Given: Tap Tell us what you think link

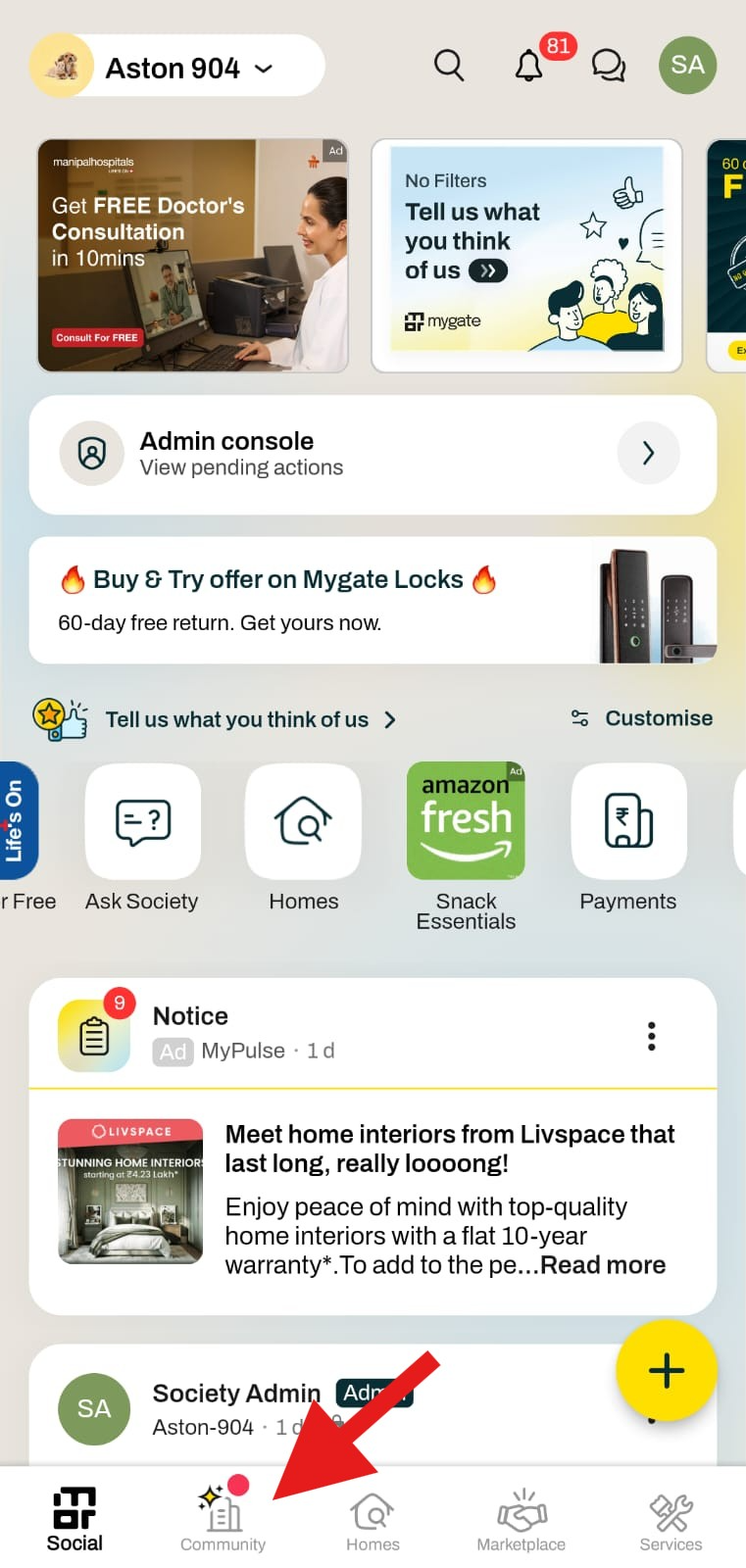Looking at the screenshot, I should (x=237, y=720).
